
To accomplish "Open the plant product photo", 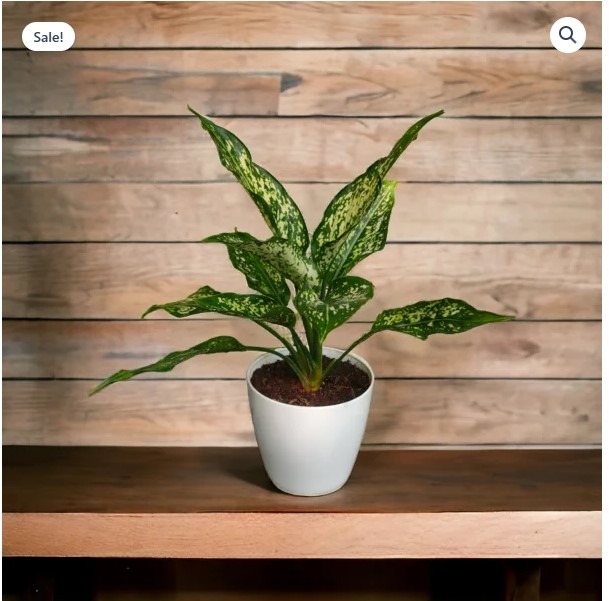I will [303, 300].
